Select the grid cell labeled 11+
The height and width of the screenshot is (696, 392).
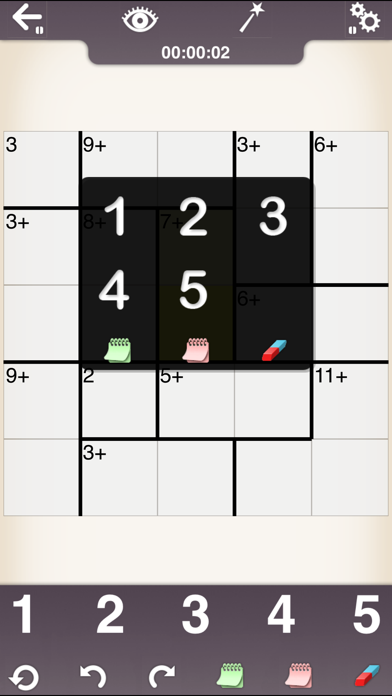pyautogui.click(x=350, y=401)
